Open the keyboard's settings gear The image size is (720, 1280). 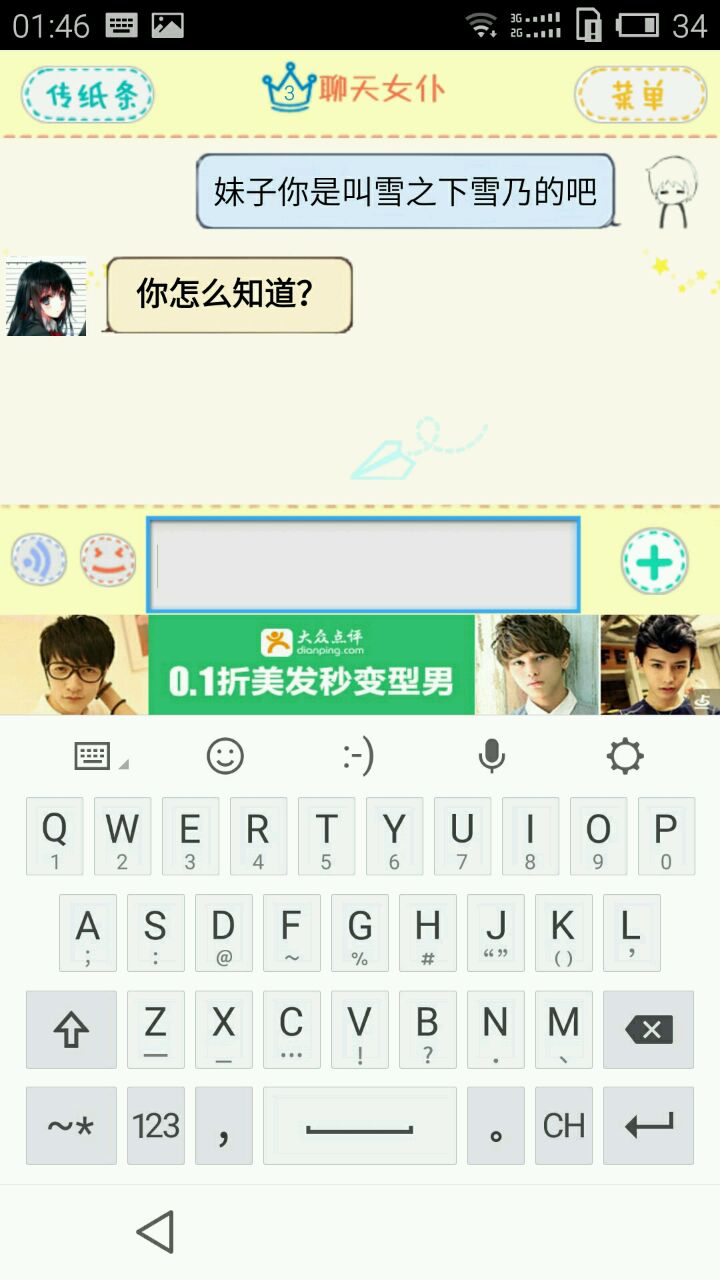point(625,757)
